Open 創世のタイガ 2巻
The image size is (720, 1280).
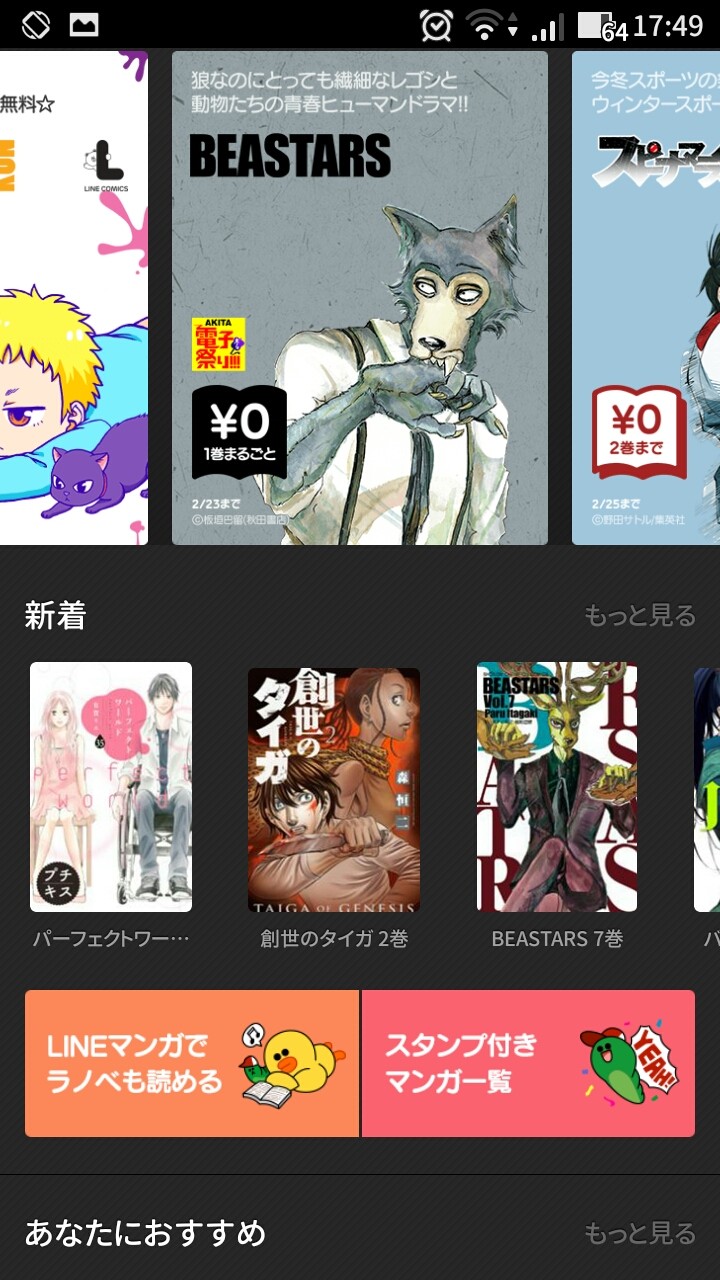tap(334, 790)
